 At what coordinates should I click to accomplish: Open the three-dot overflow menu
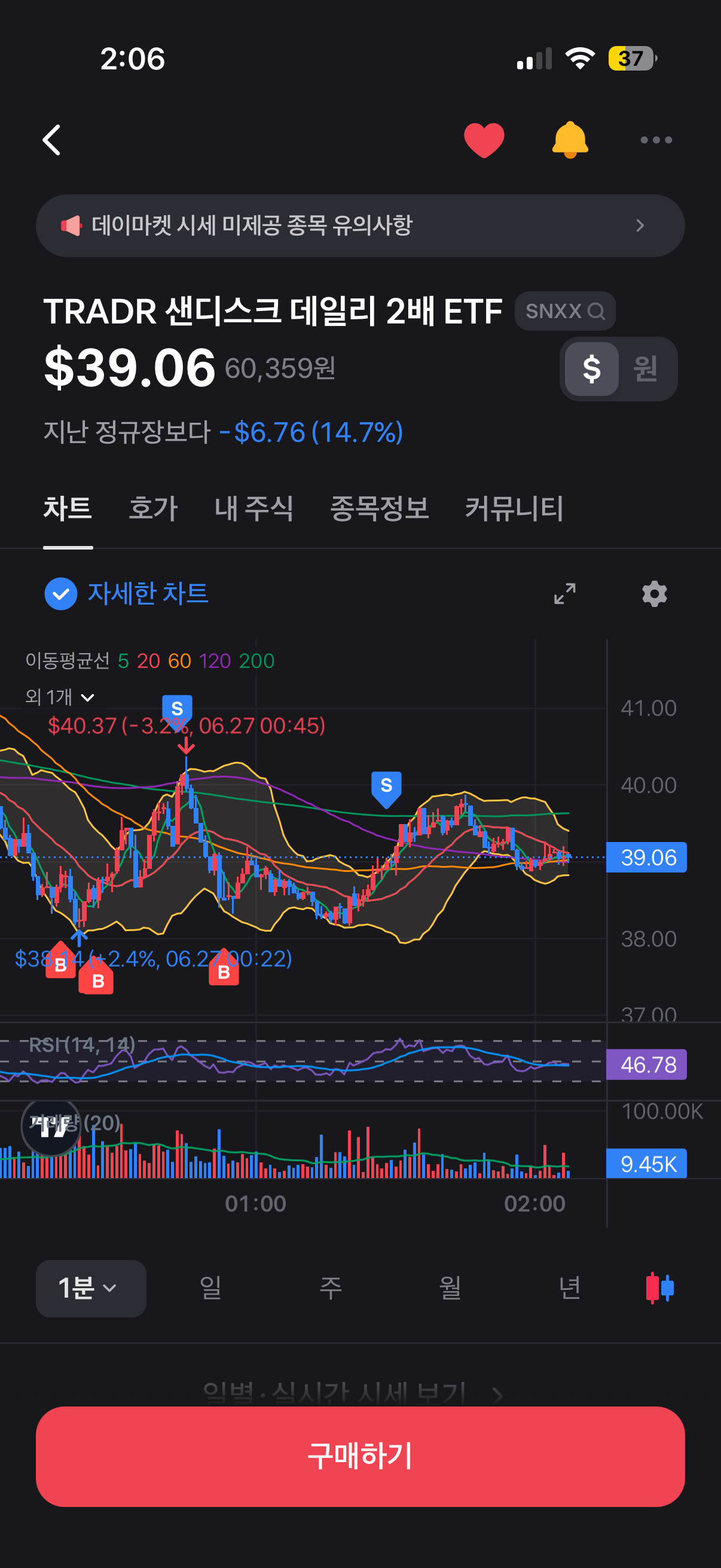tap(656, 140)
